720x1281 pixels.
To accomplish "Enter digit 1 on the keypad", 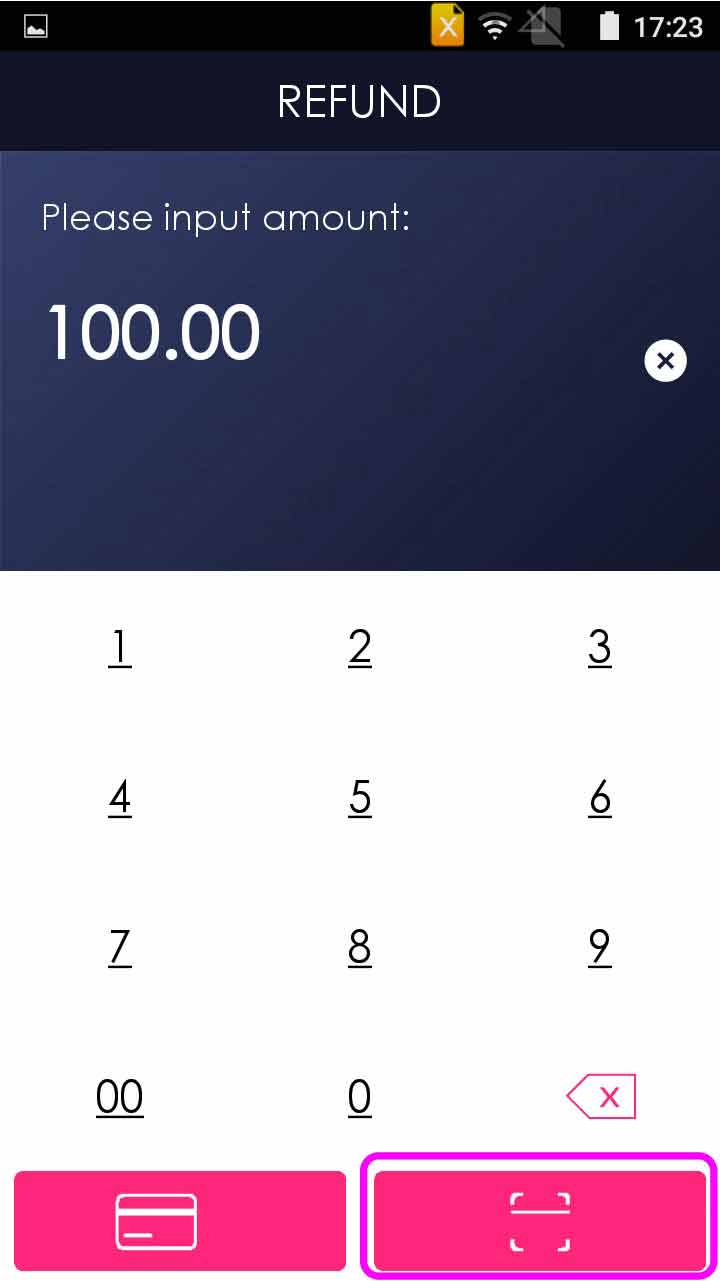I will tap(120, 648).
